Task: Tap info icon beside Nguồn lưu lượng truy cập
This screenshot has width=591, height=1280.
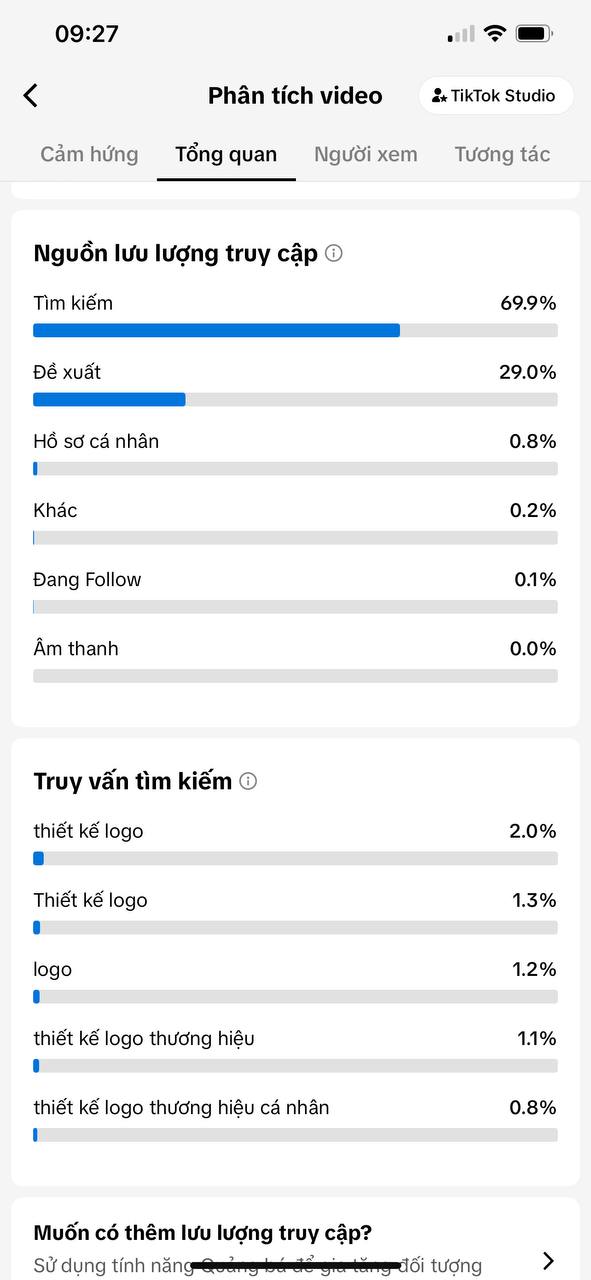Action: point(334,253)
